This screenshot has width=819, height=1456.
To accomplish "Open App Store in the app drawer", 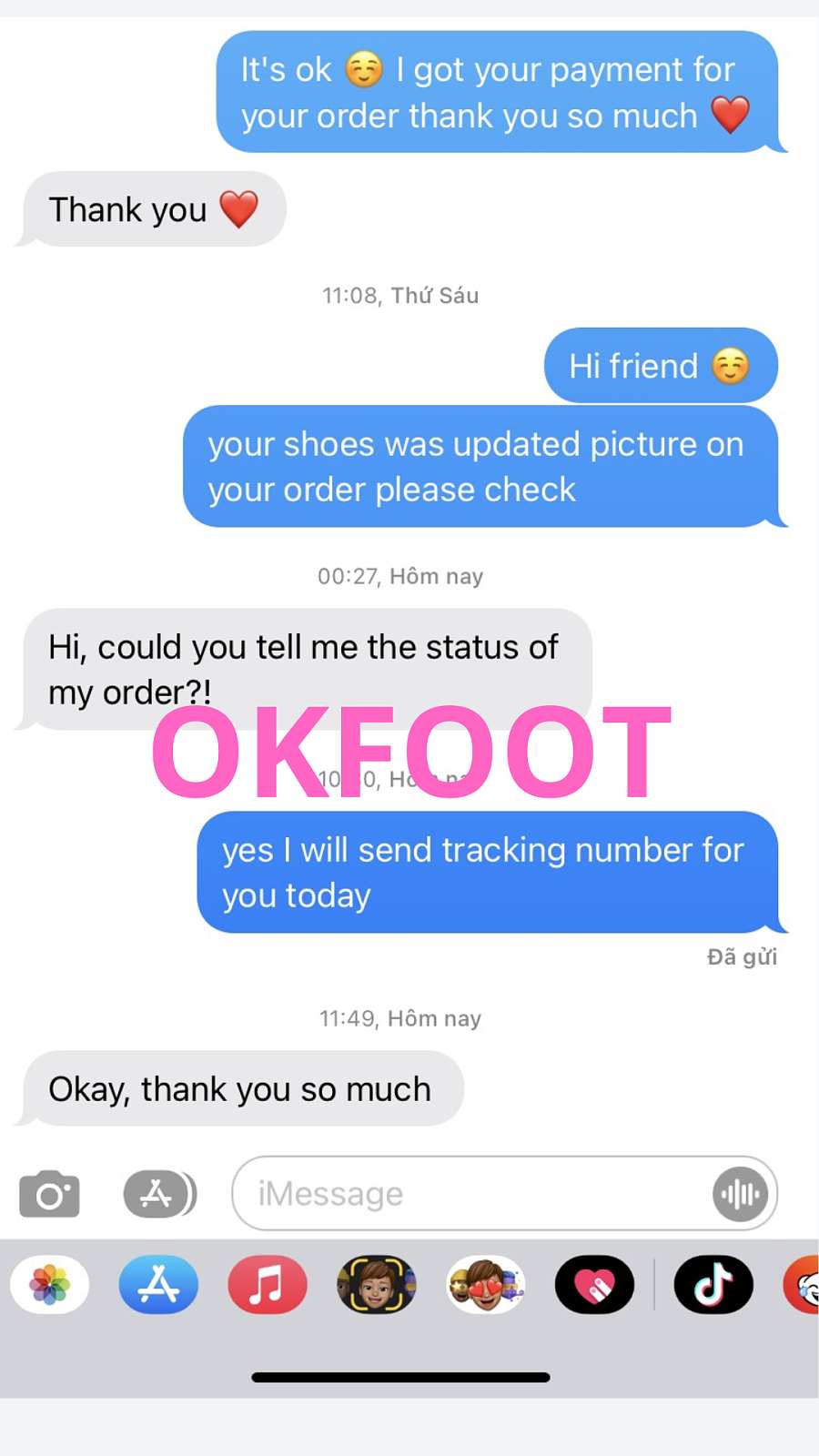I will (158, 1285).
